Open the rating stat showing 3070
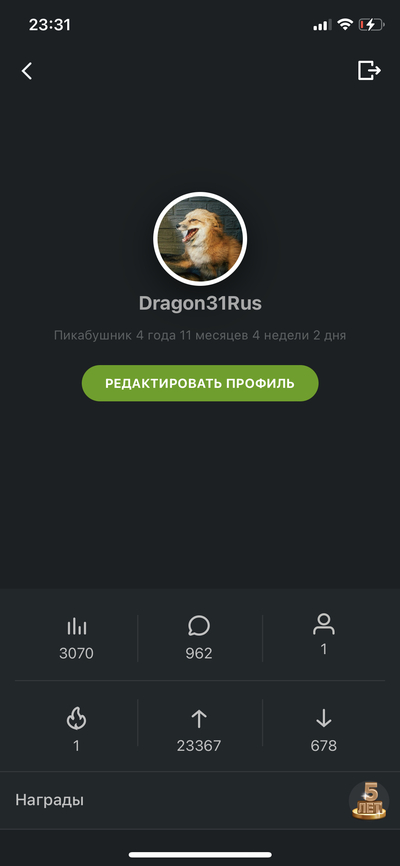 [76, 639]
